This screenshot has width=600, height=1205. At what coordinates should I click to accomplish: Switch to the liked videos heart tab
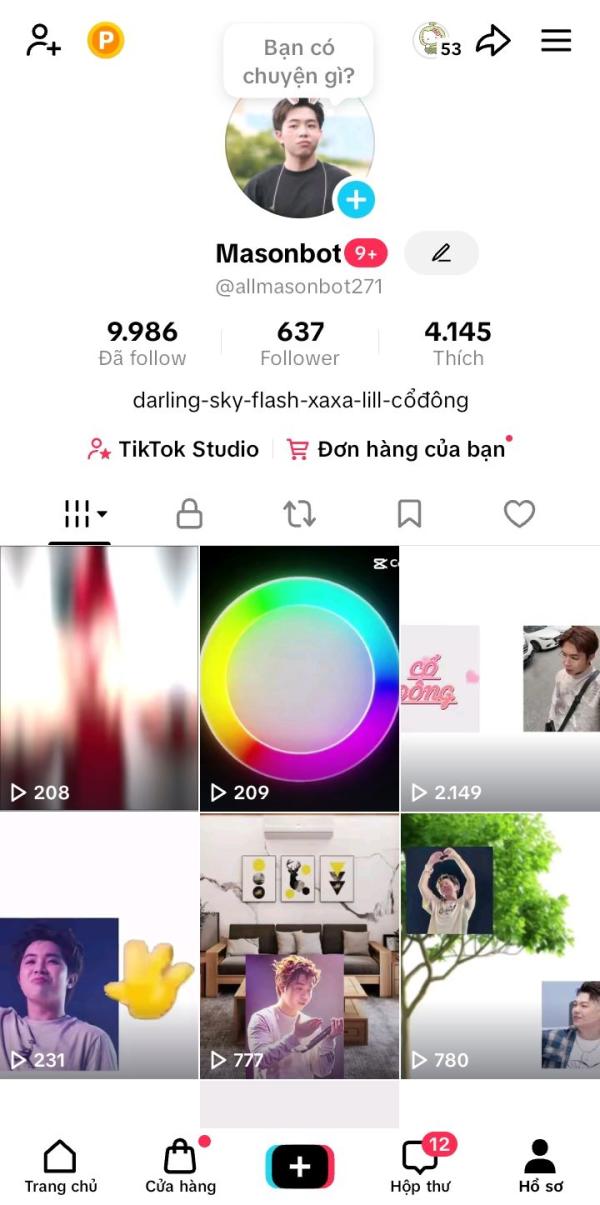tap(519, 514)
